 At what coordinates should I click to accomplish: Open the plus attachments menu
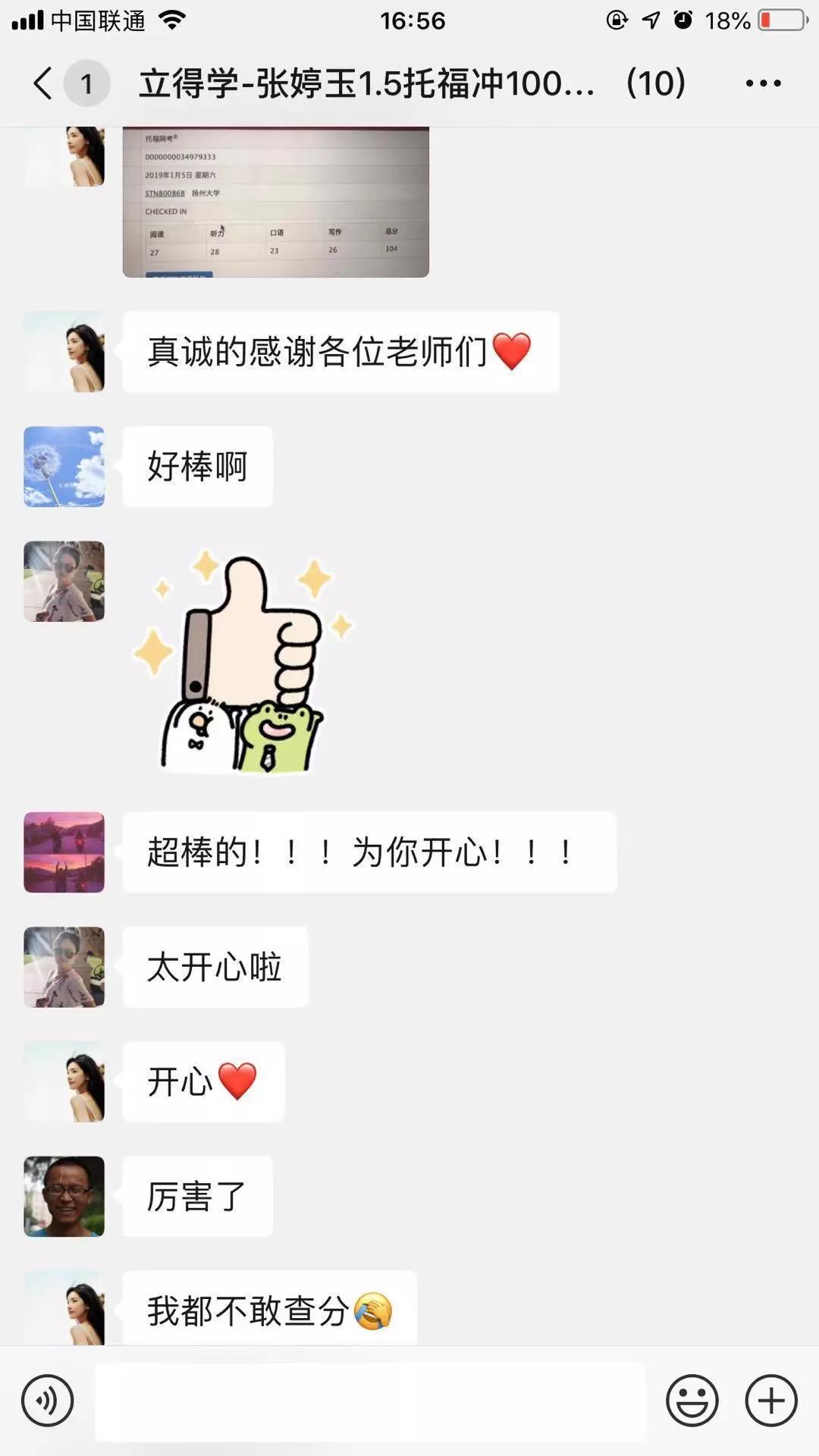coord(771,1401)
